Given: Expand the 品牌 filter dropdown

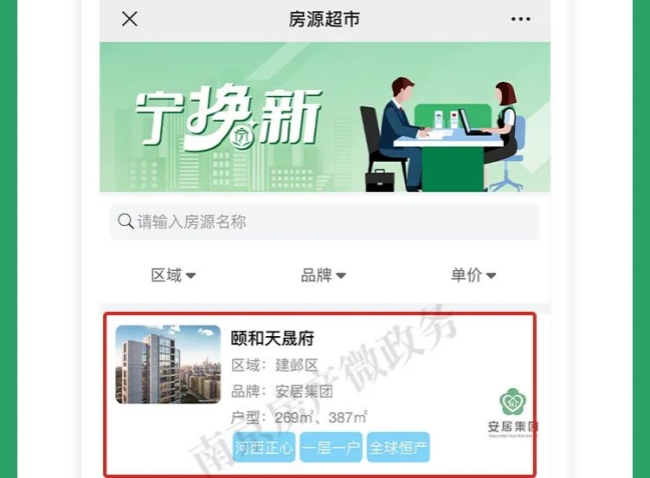Looking at the screenshot, I should point(323,275).
